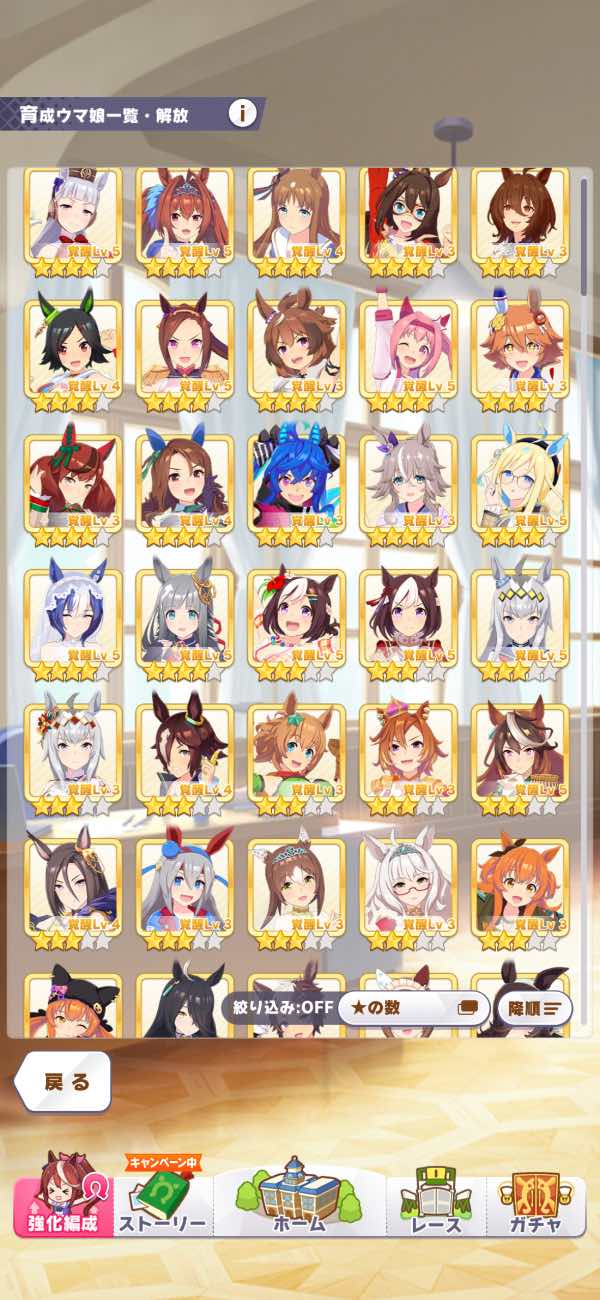Tap the 戻る back button

pos(66,1082)
